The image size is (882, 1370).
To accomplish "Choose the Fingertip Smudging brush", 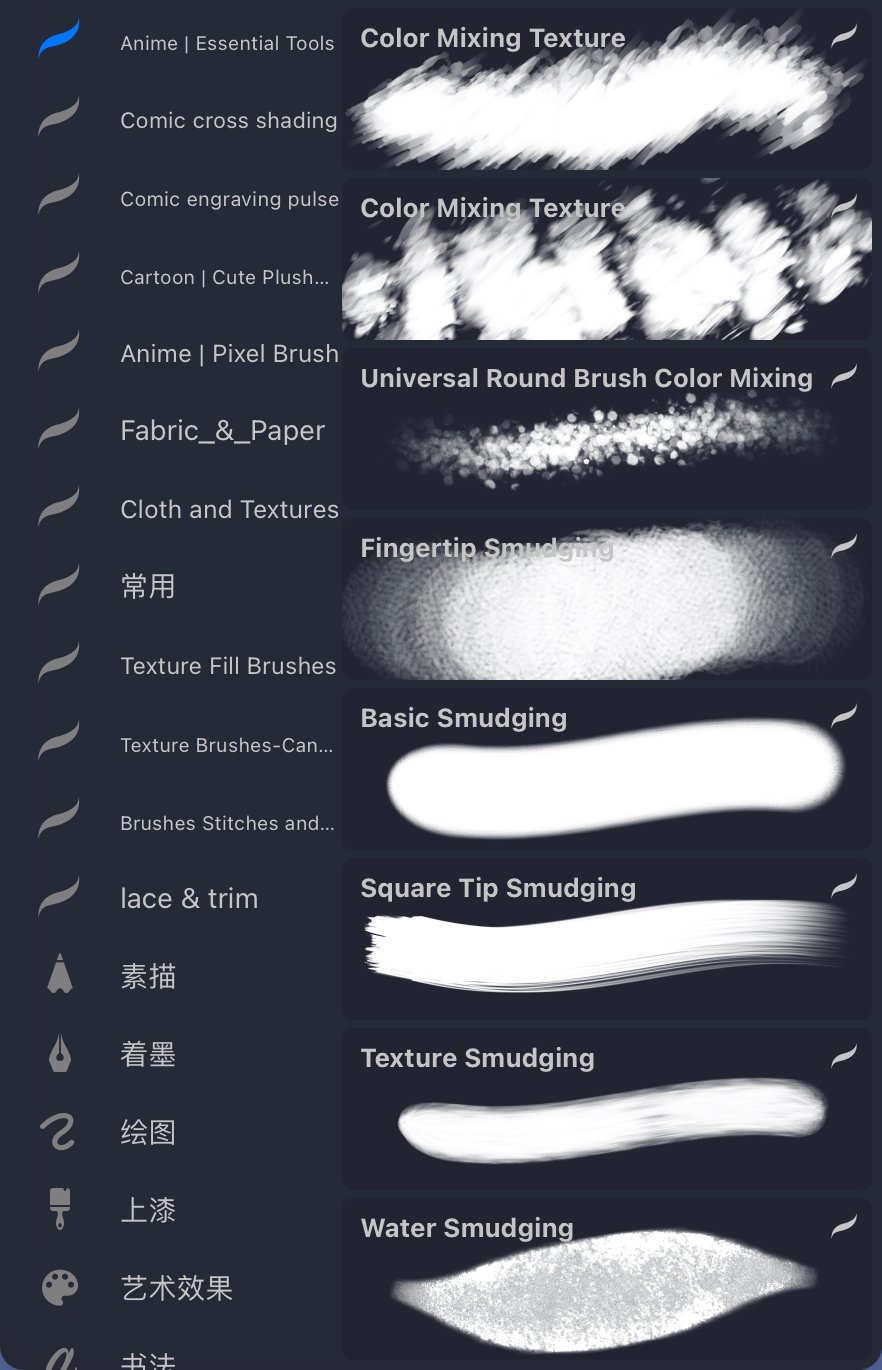I will [x=606, y=598].
